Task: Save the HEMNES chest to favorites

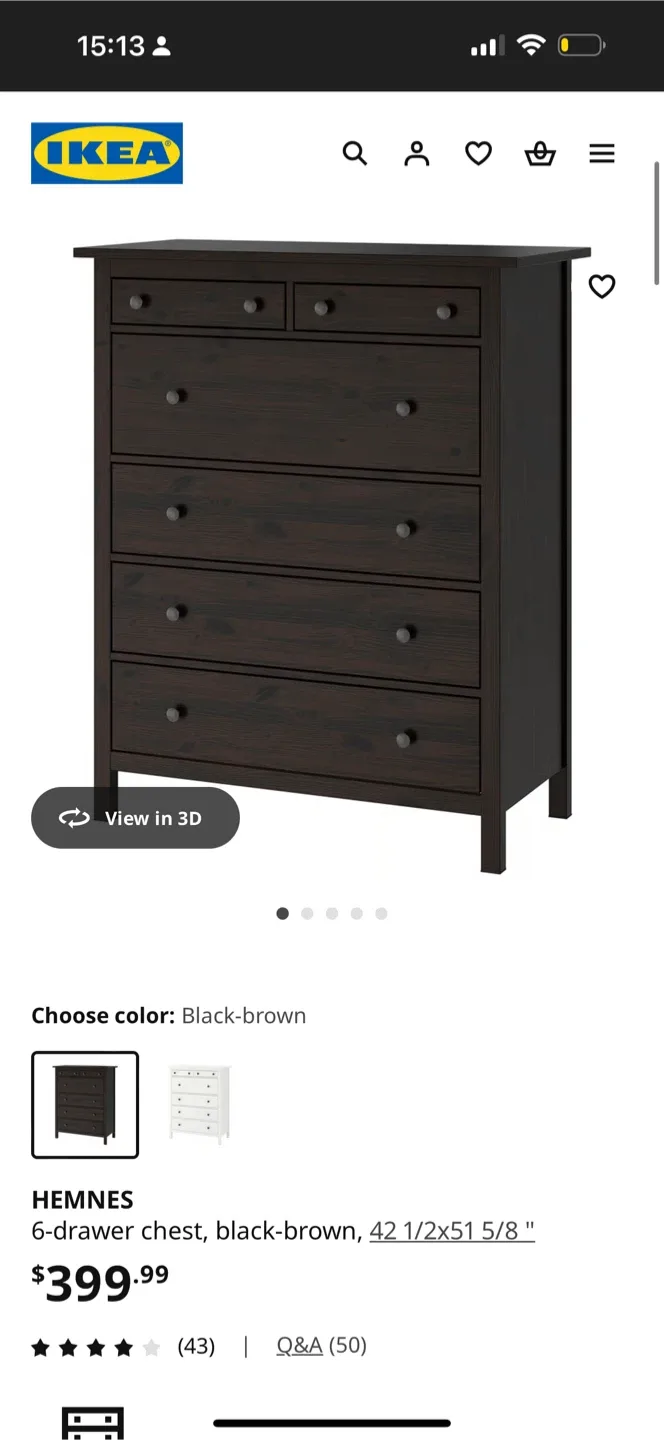Action: [x=602, y=287]
